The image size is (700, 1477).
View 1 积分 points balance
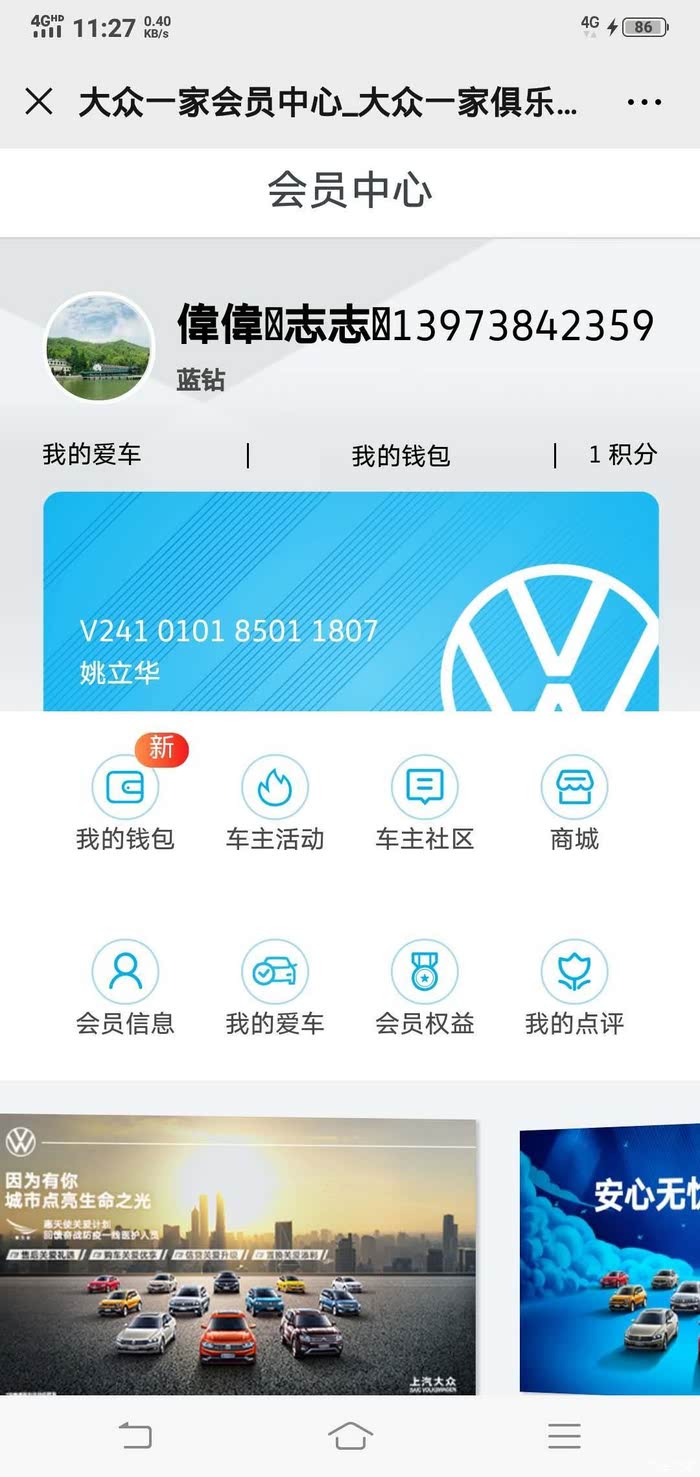[x=622, y=455]
